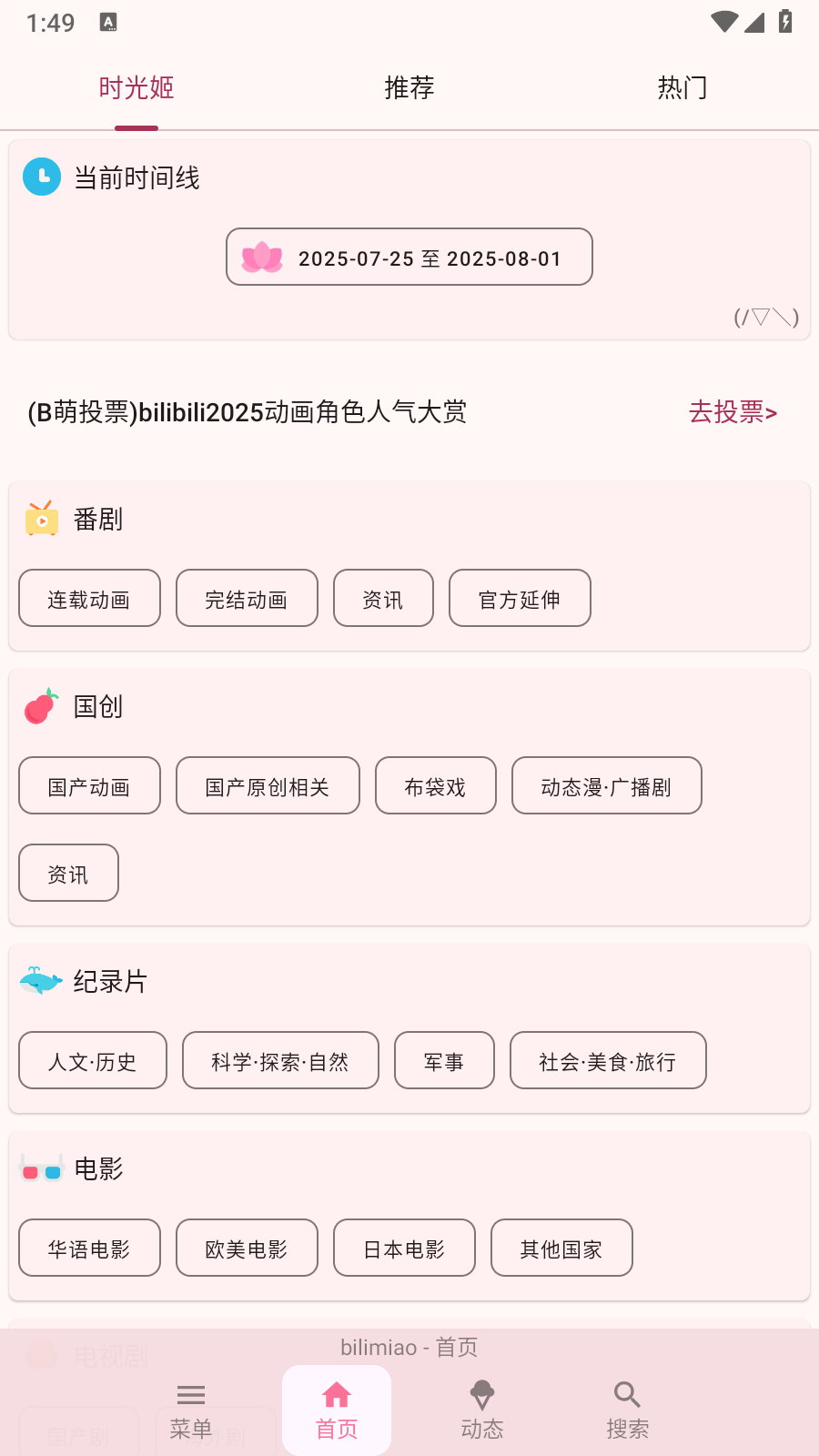Click the clock icon beside 当前时间线
The image size is (819, 1456).
pyautogui.click(x=41, y=177)
